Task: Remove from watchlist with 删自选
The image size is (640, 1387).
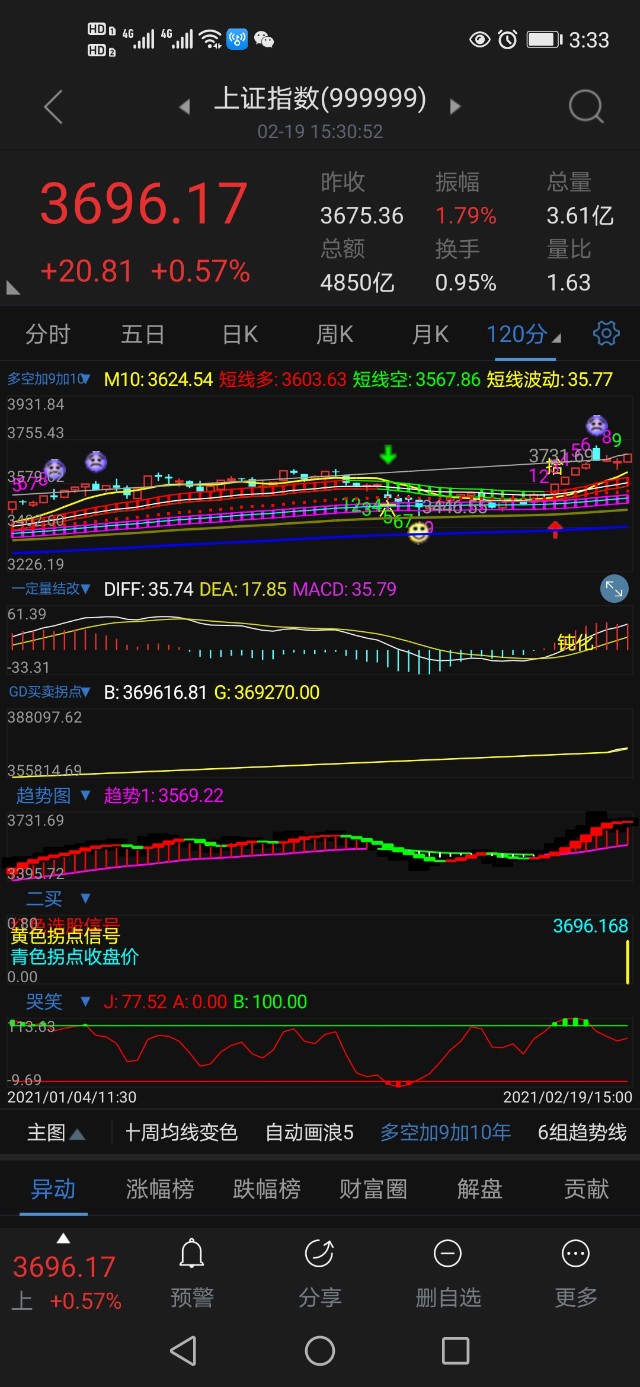Action: point(448,1271)
